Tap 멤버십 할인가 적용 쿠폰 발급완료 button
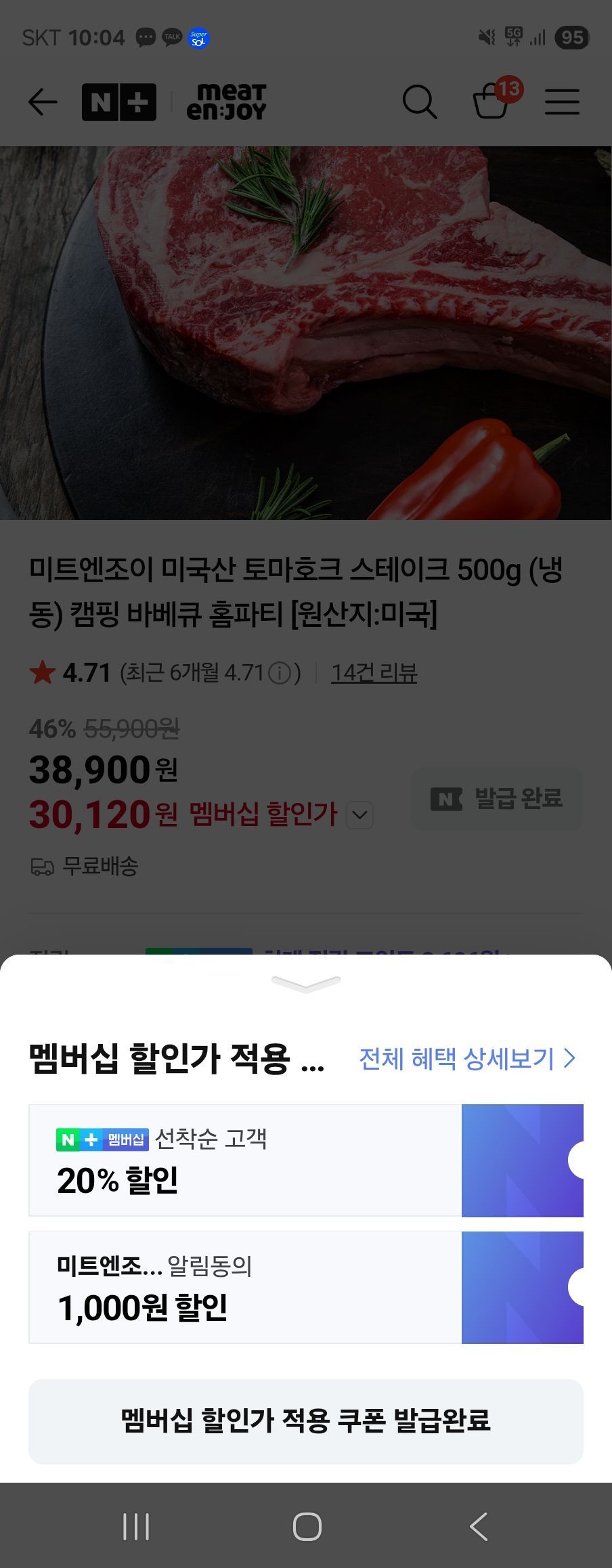Image resolution: width=612 pixels, height=1568 pixels. point(306,1421)
